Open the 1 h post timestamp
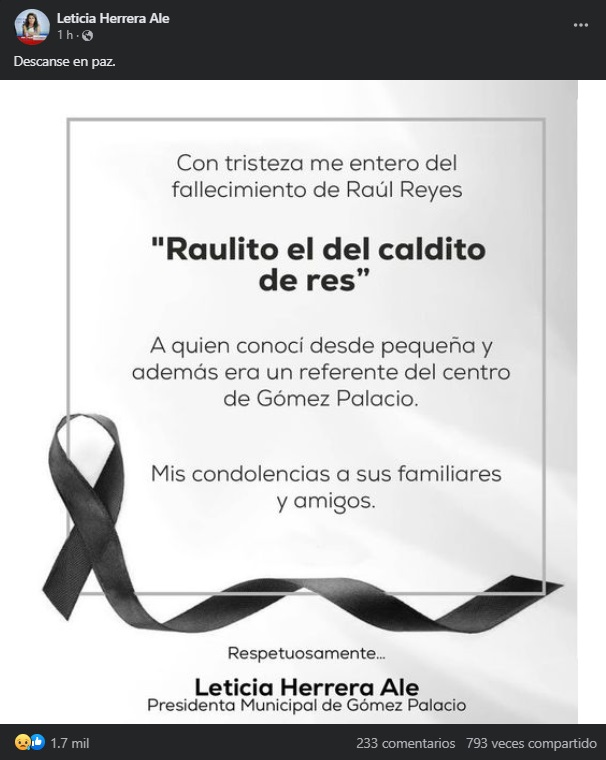This screenshot has width=606, height=760. click(64, 35)
